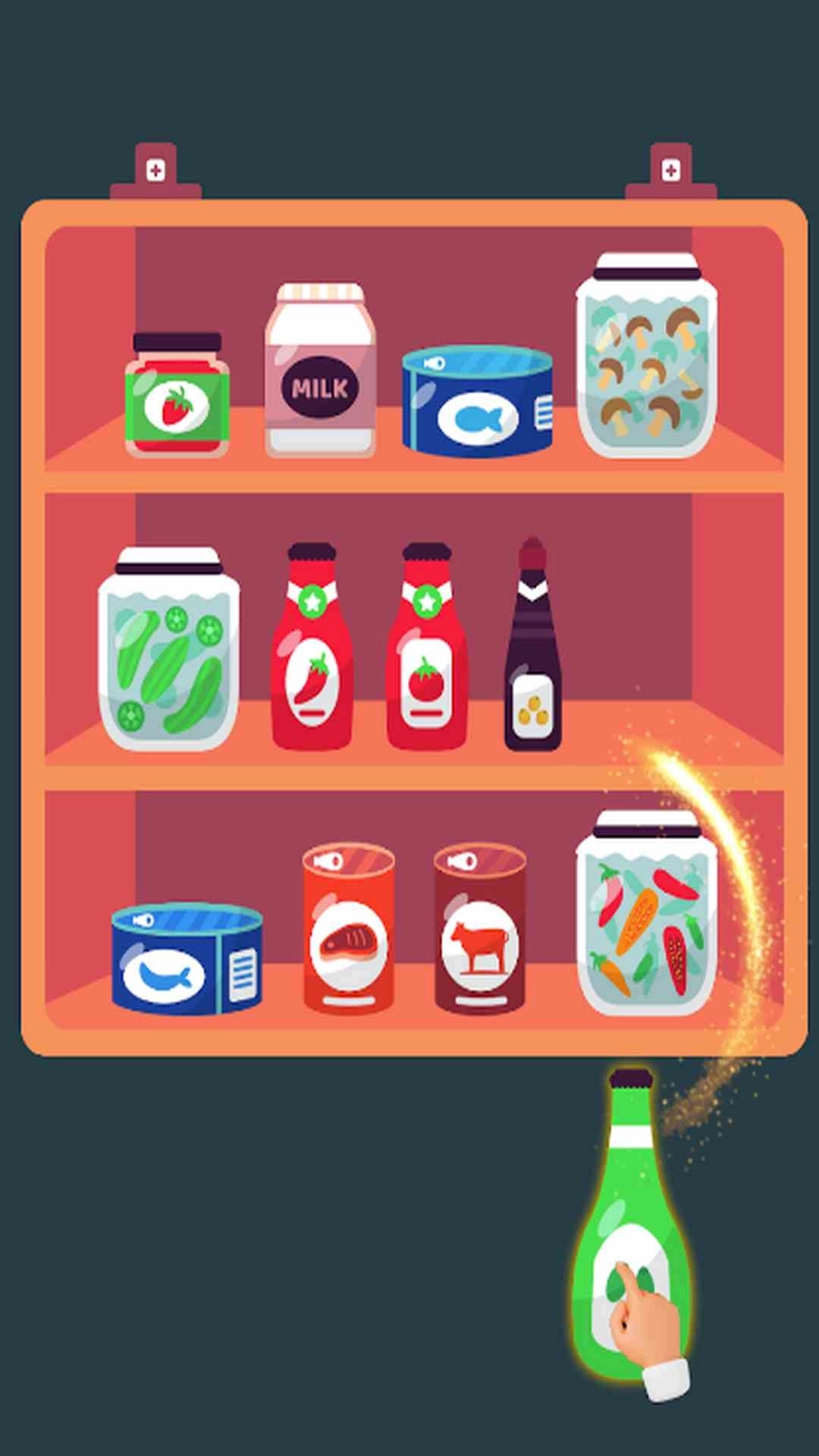Viewport: 819px width, 1456px height.
Task: Tap the jar of pickled cucumbers
Action: point(168,651)
